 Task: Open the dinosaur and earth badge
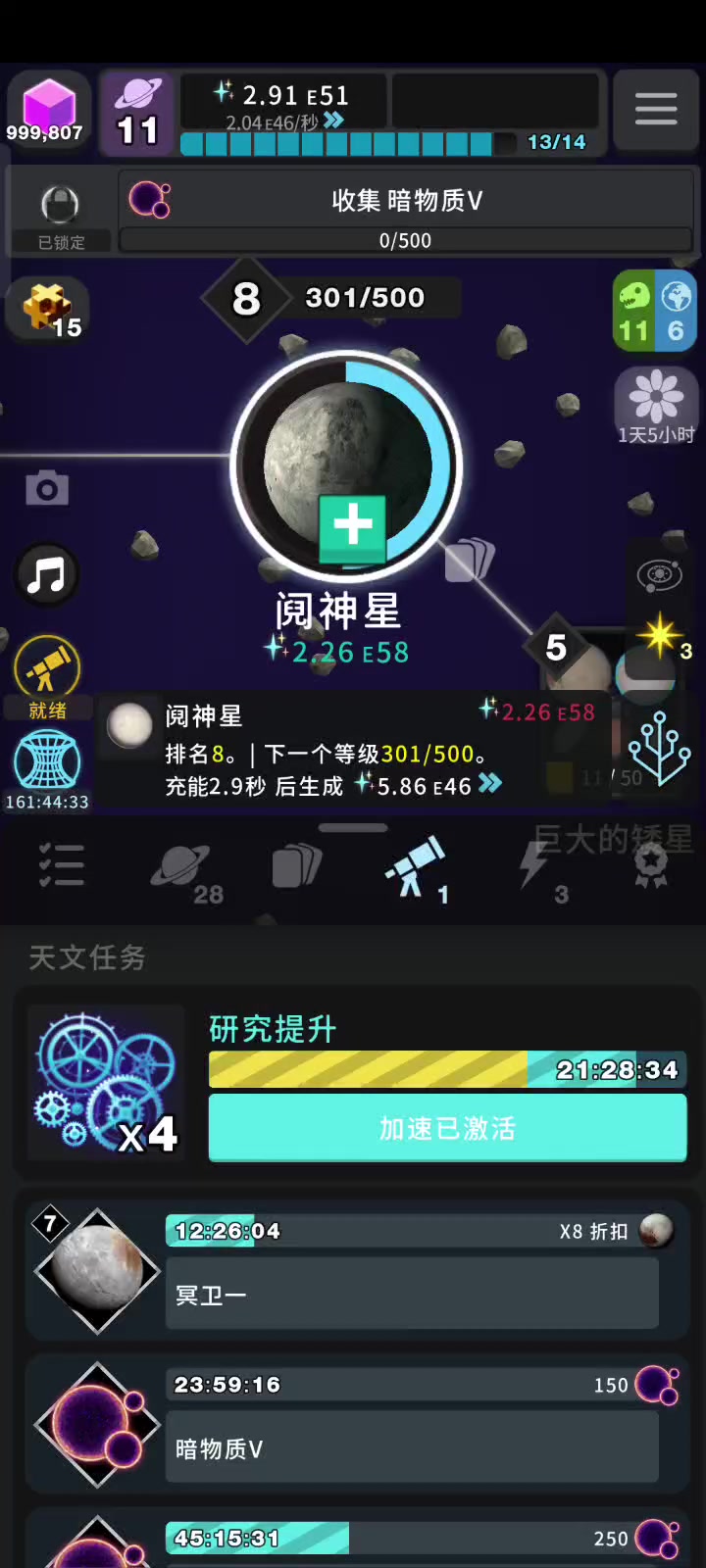[654, 312]
